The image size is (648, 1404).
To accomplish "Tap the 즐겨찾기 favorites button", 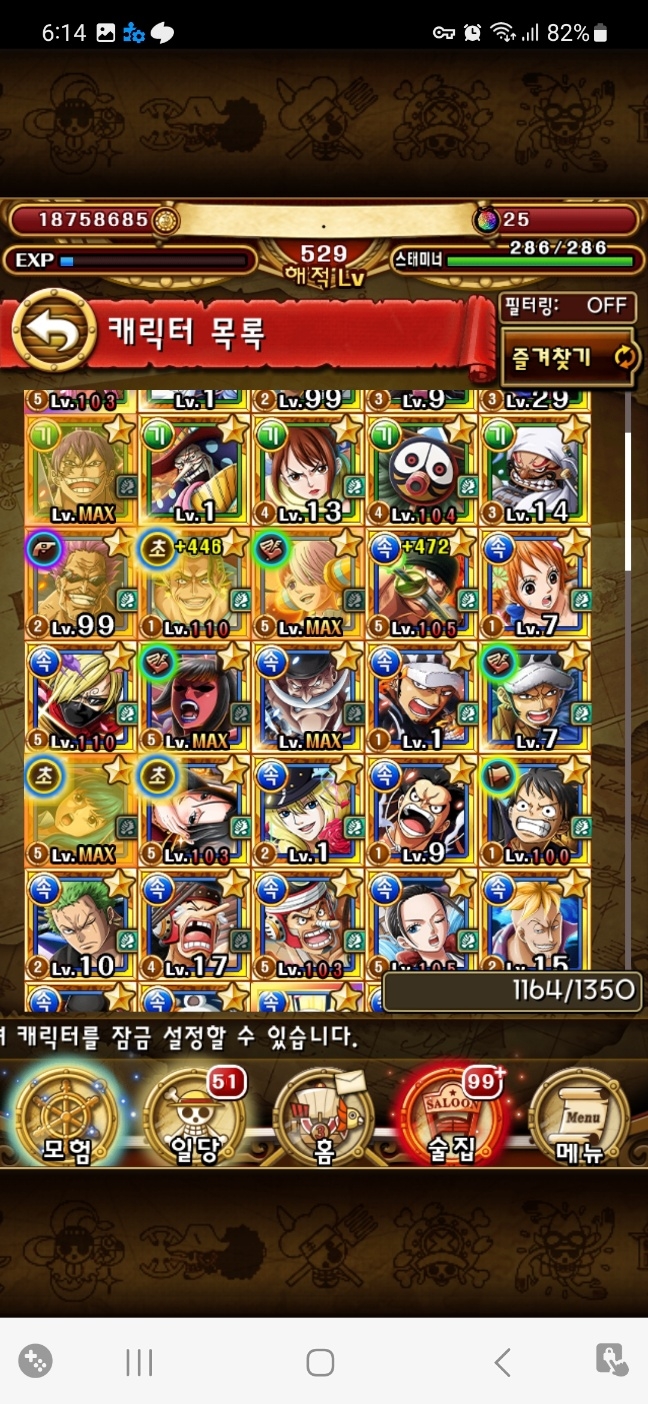I will (568, 357).
